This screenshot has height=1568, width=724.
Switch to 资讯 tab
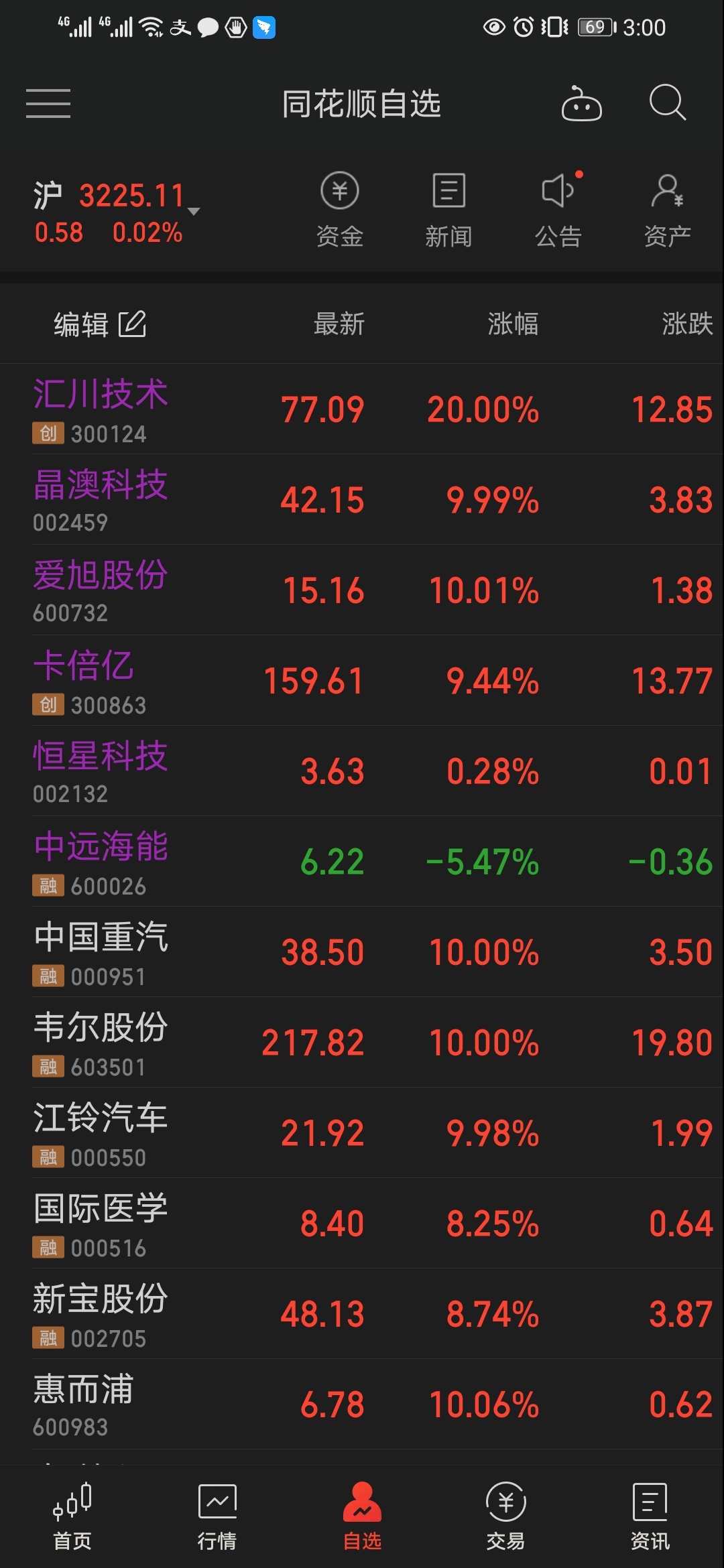(650, 1517)
